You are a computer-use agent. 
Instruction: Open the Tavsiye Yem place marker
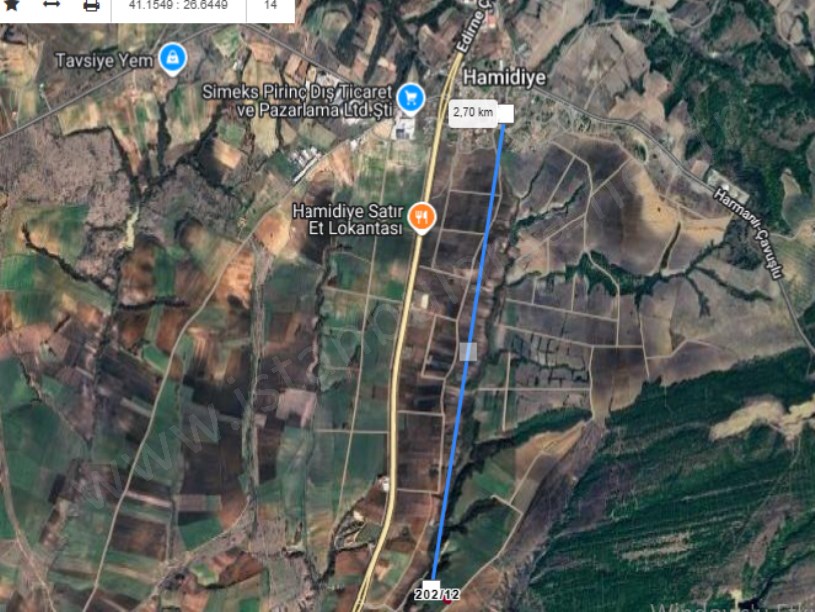point(174,58)
